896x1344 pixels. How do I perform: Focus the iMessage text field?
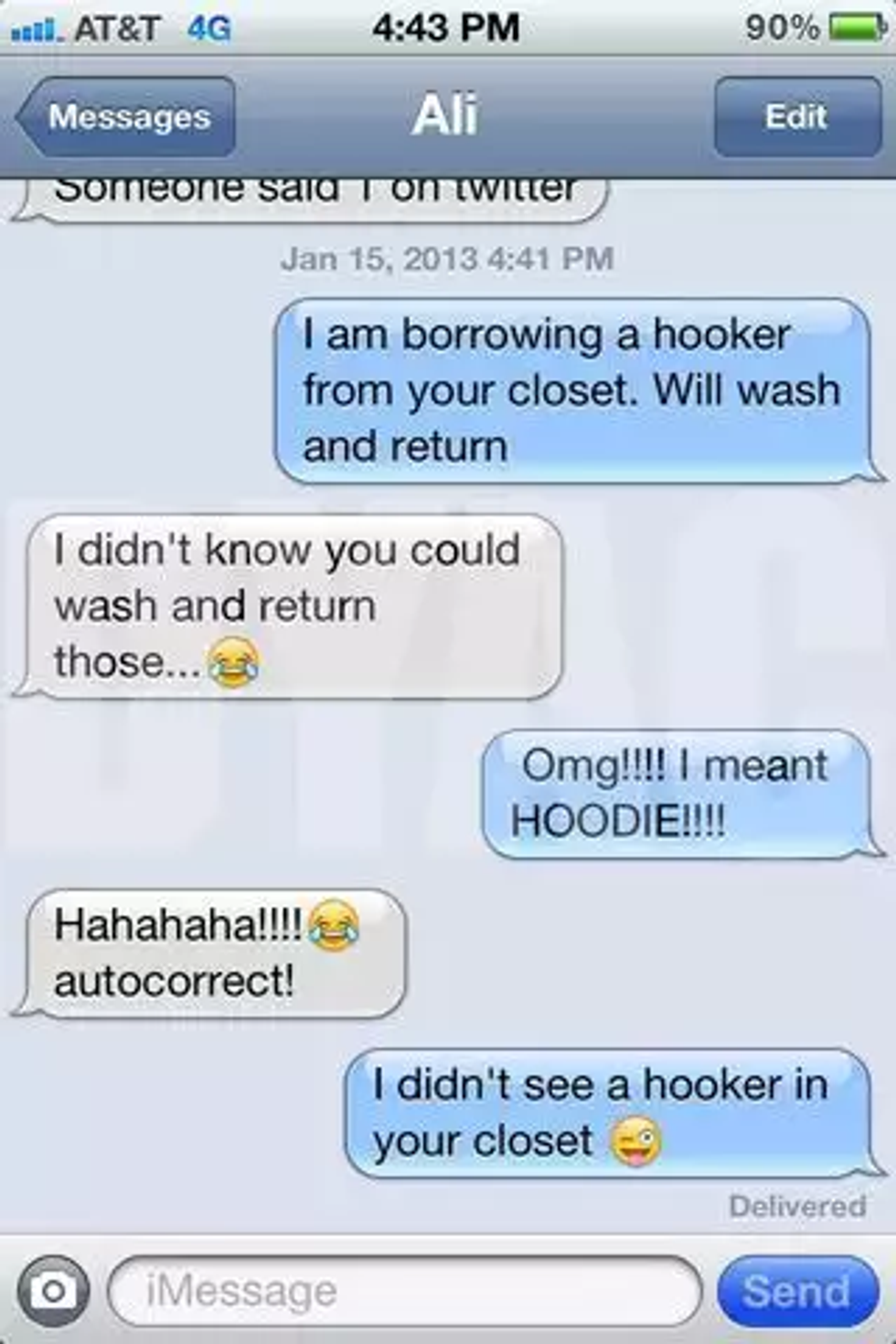coord(404,1291)
